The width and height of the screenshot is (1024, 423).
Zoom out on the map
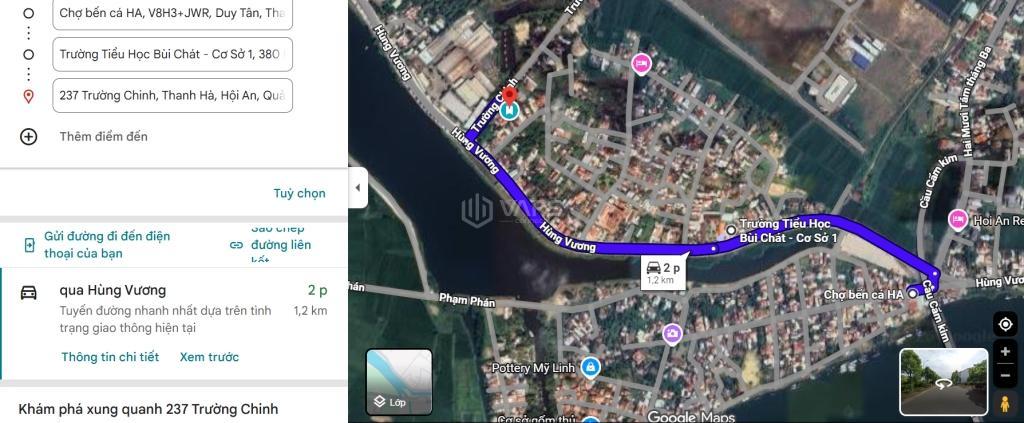(1005, 376)
